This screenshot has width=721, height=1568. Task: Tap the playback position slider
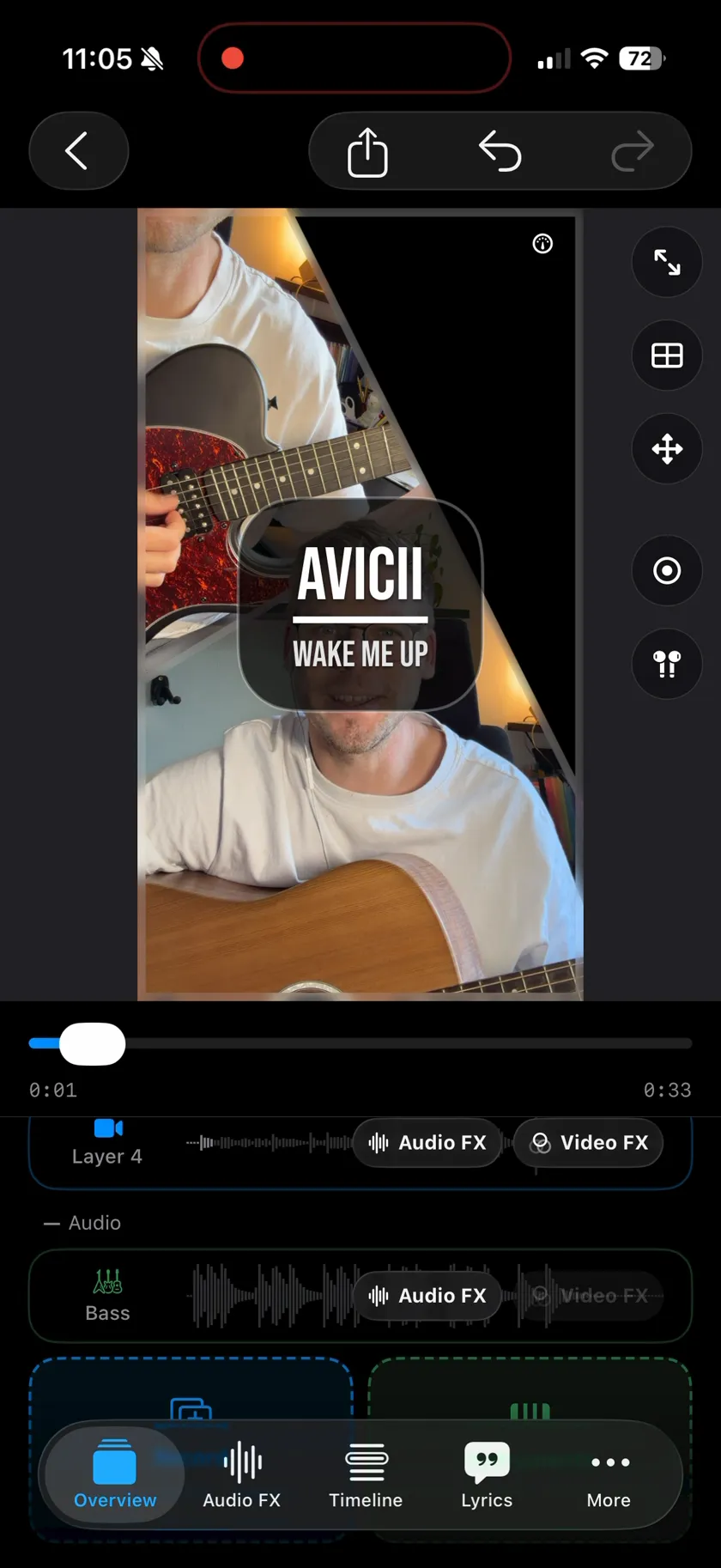click(360, 1043)
